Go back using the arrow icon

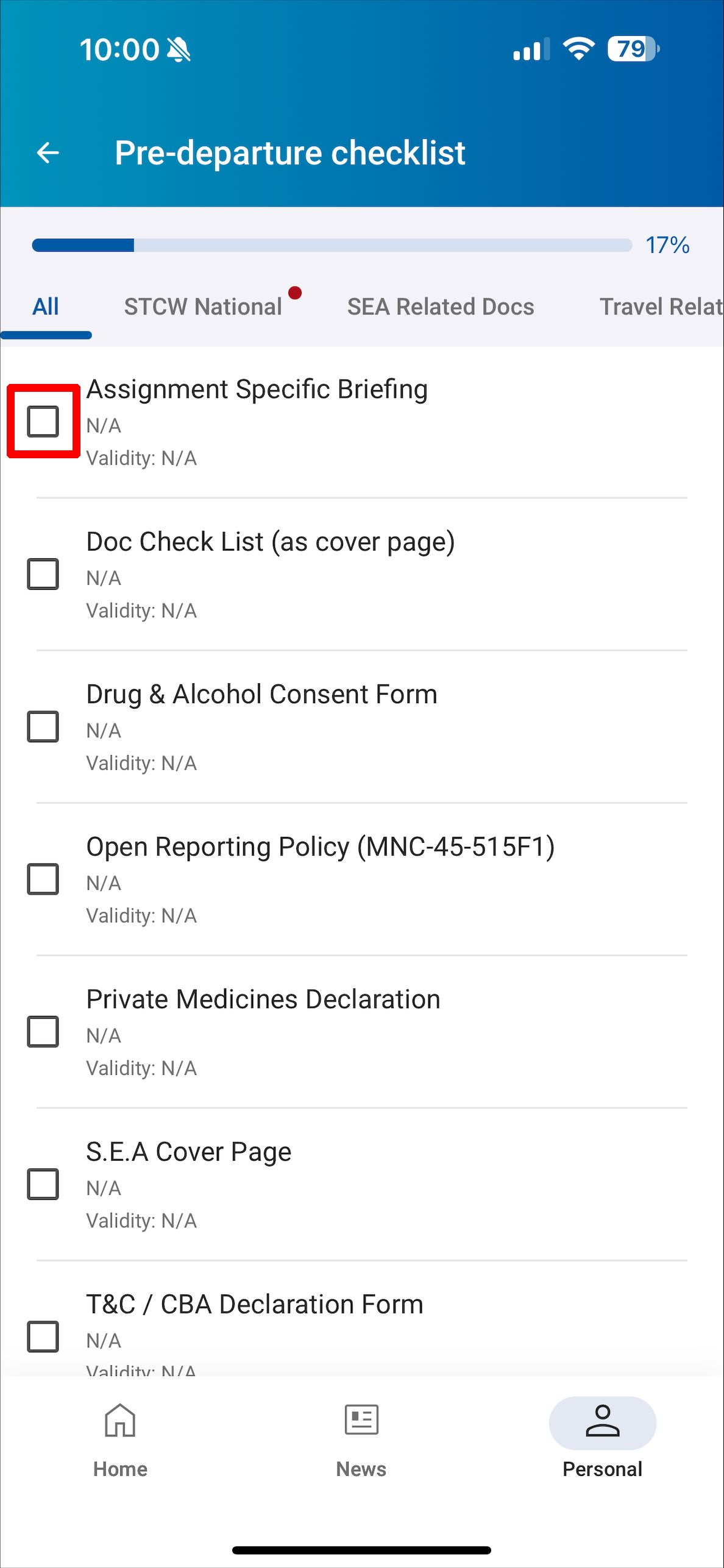(x=48, y=152)
